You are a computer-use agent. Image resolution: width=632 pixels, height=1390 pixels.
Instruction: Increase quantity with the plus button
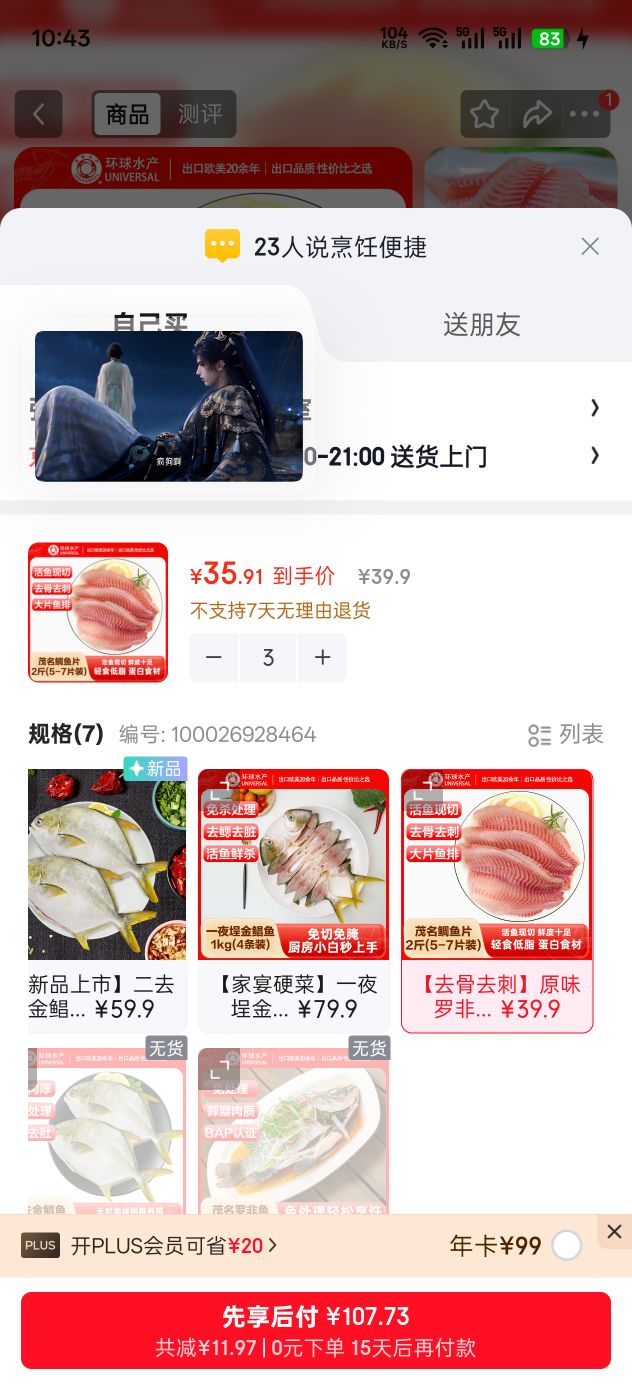point(322,657)
